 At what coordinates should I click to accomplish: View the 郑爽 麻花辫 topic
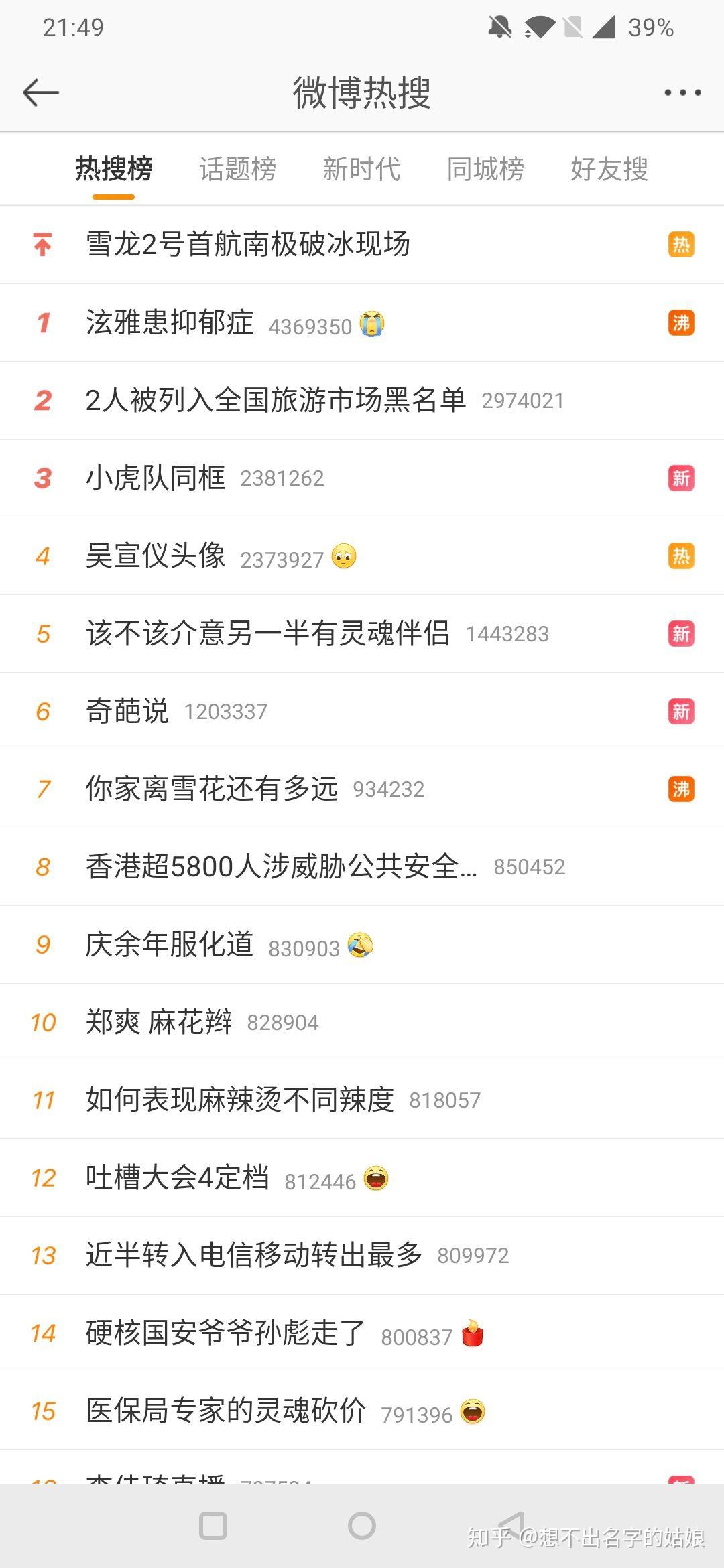(x=159, y=1022)
